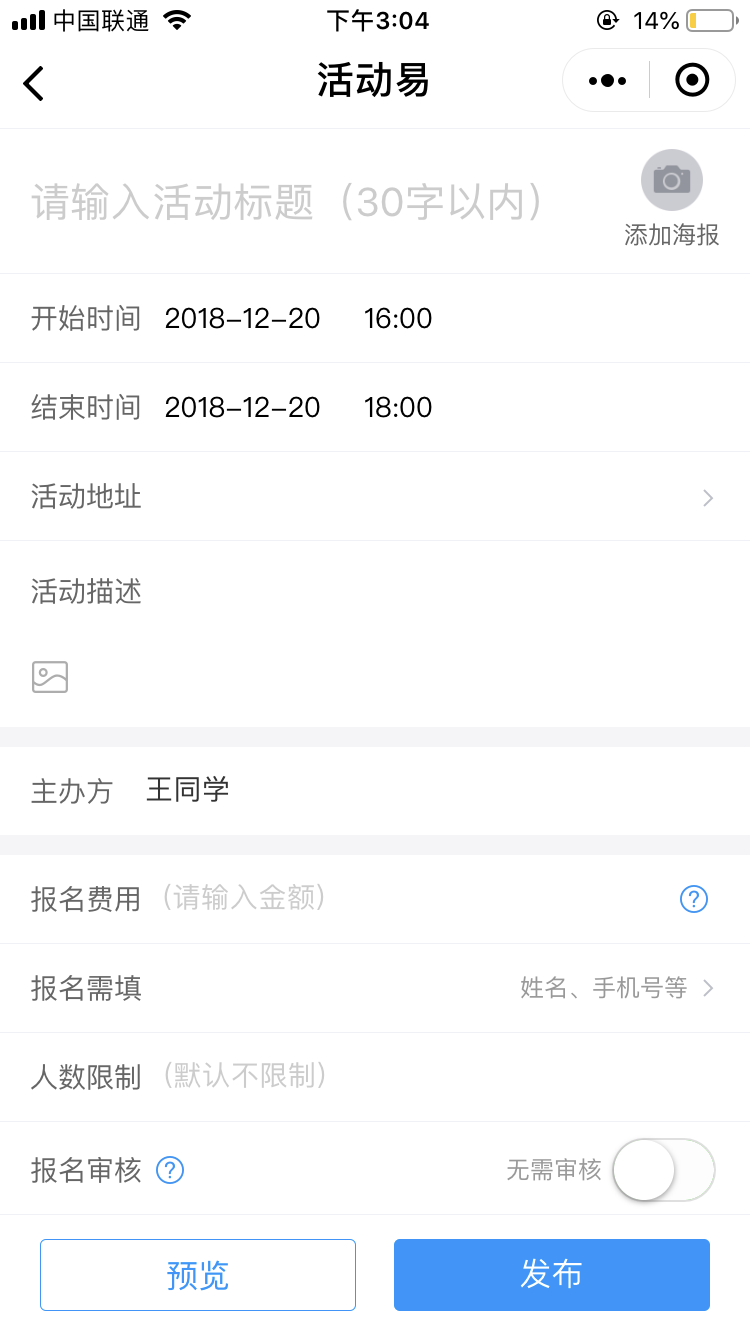750x1334 pixels.
Task: Edit the 主办方 field 王同学
Action: click(188, 790)
